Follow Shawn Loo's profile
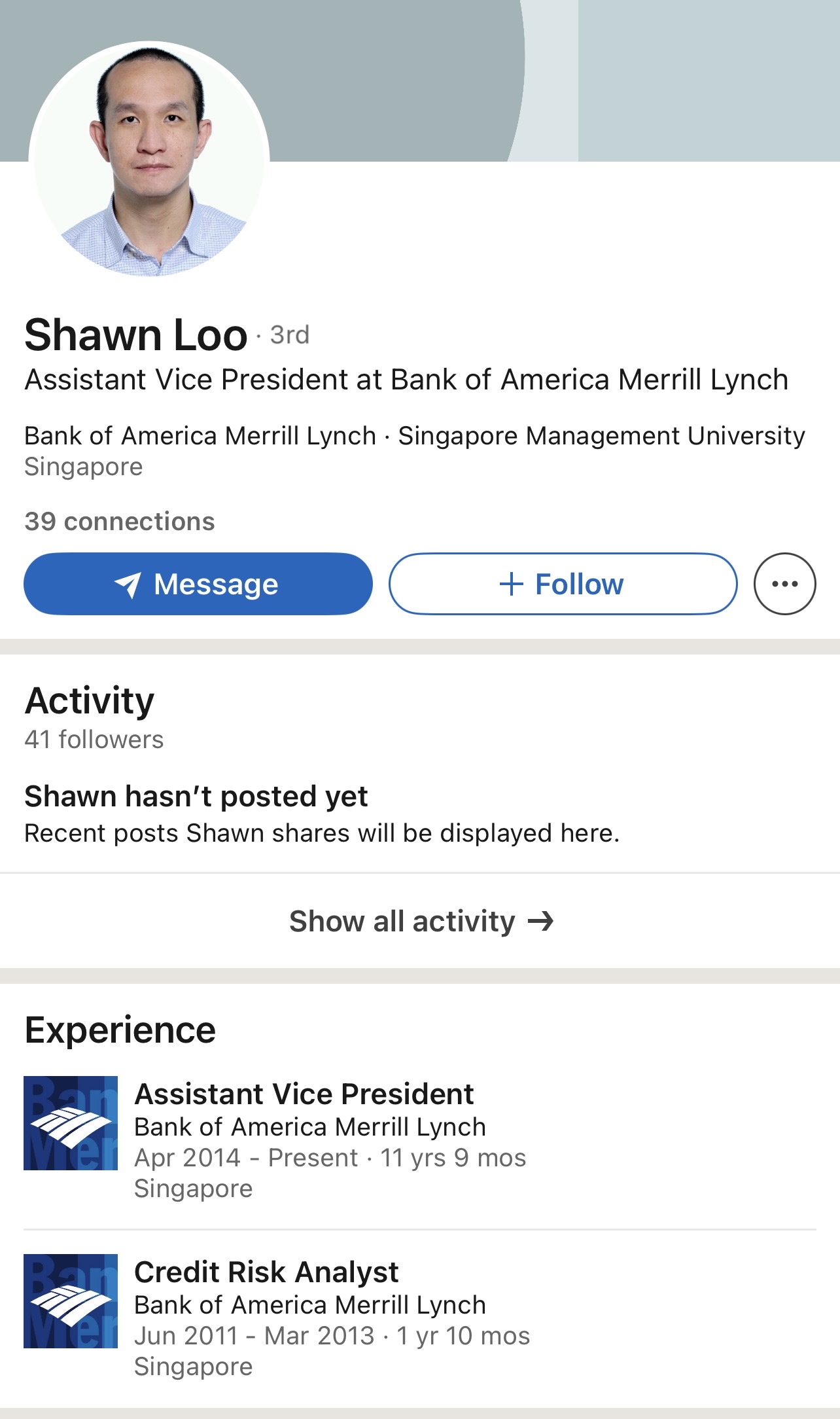 (x=563, y=584)
